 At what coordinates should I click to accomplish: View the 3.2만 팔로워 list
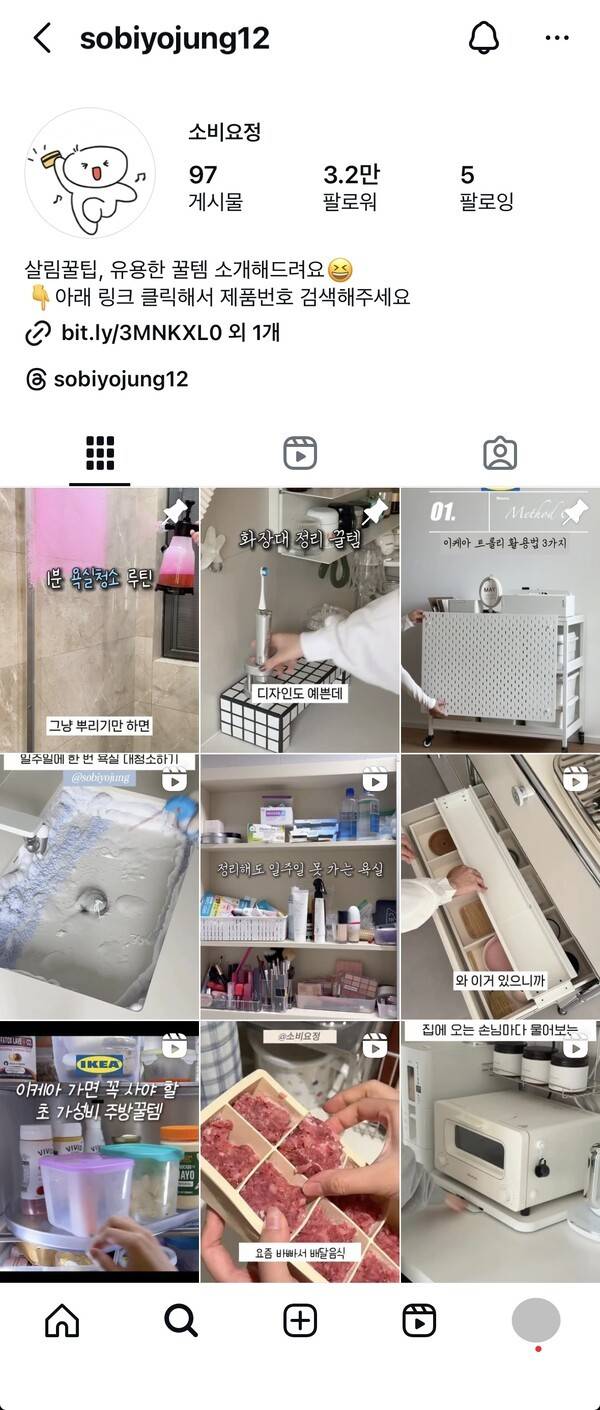350,187
